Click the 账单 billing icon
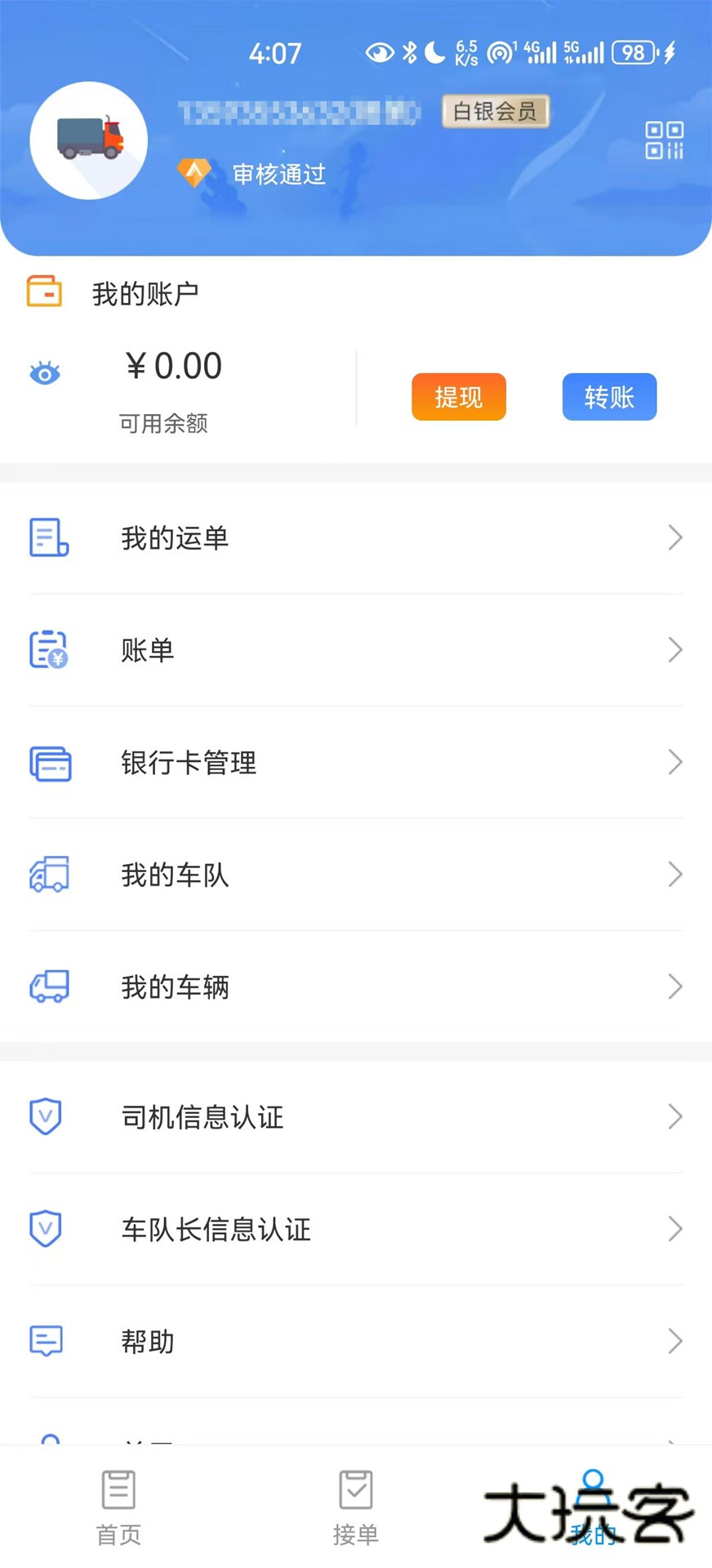Image resolution: width=712 pixels, height=1568 pixels. pos(47,649)
